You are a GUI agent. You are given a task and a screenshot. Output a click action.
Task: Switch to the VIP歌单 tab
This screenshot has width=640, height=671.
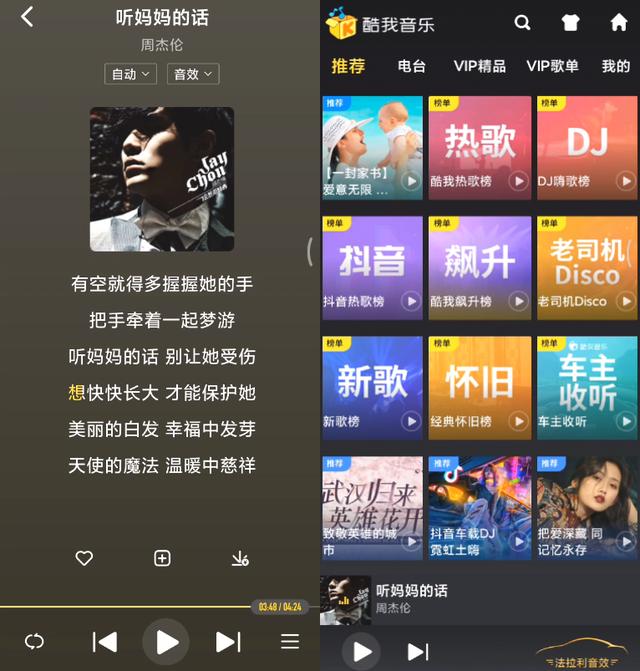[x=552, y=66]
